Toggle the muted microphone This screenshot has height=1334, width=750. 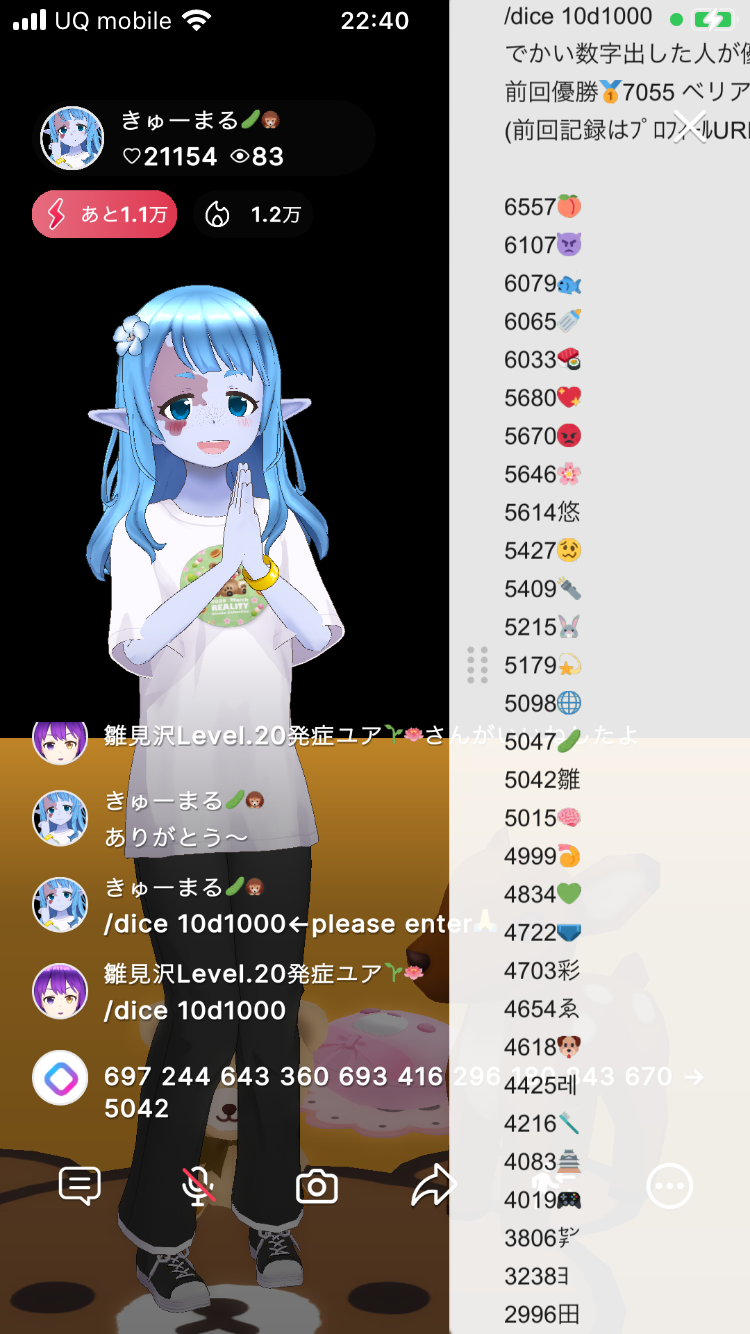[x=198, y=1186]
